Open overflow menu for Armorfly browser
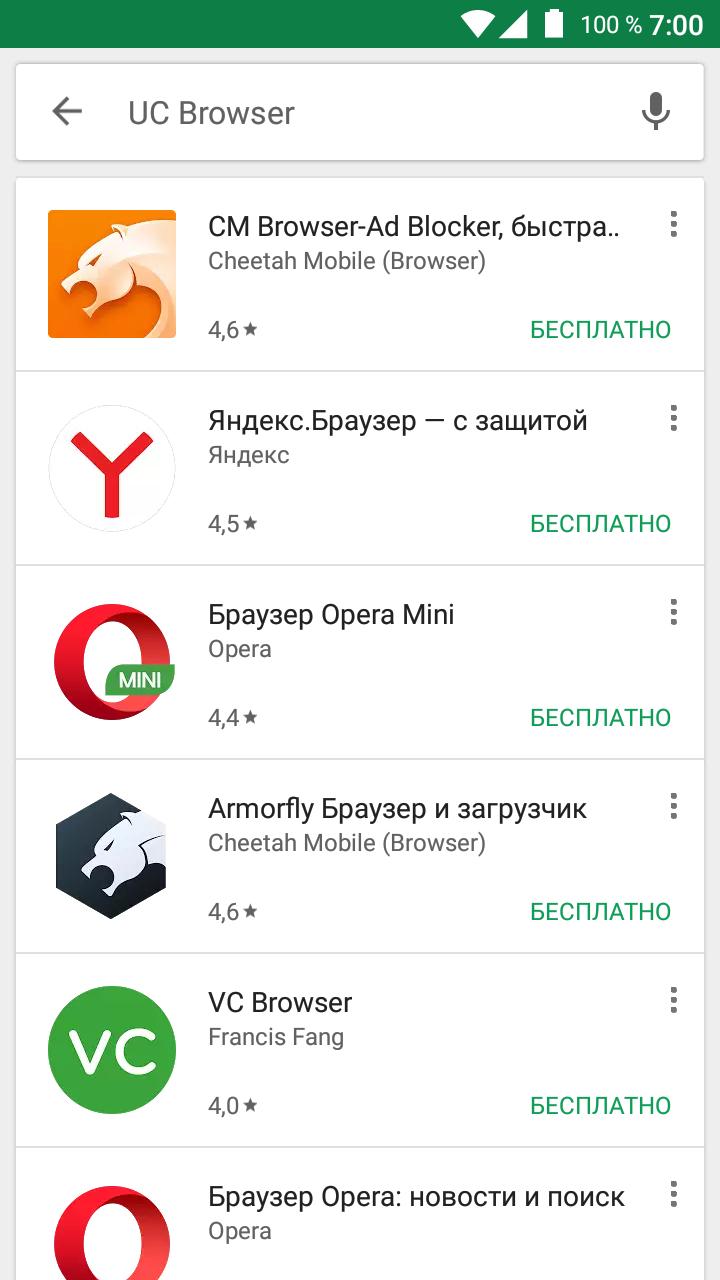 point(674,806)
